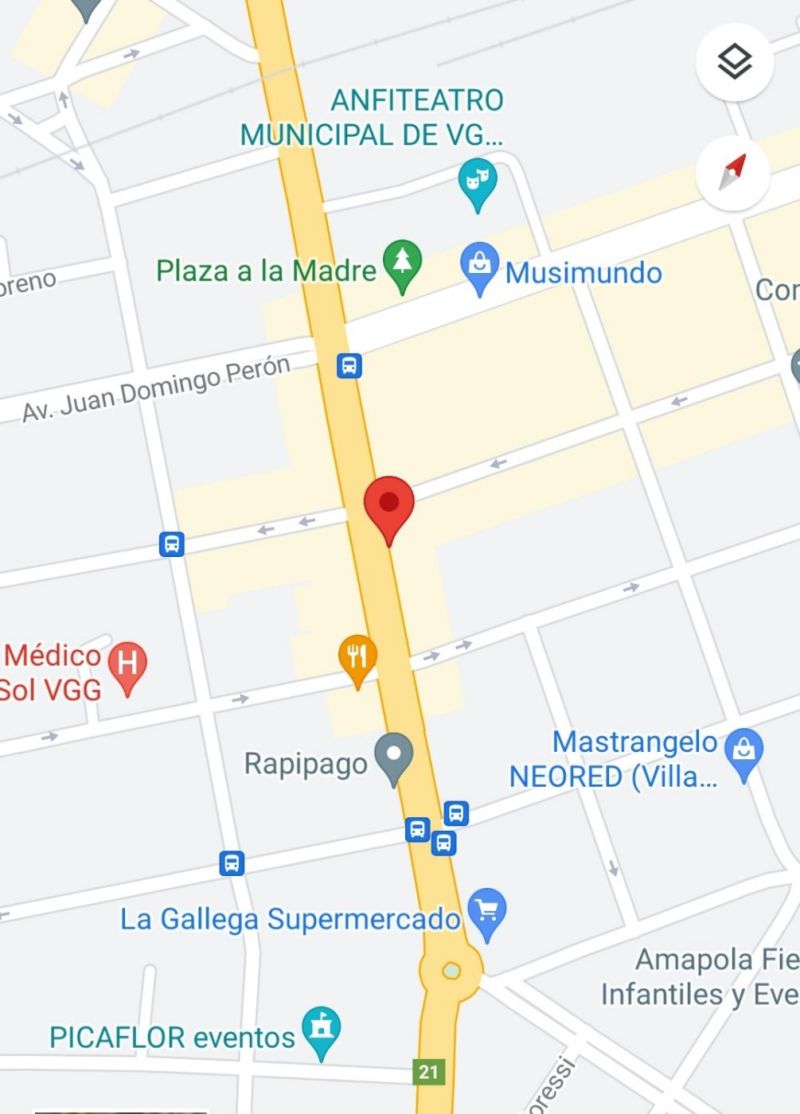Viewport: 800px width, 1114px height.
Task: Select the Médico Sol VGG hospital marker
Action: tap(127, 664)
